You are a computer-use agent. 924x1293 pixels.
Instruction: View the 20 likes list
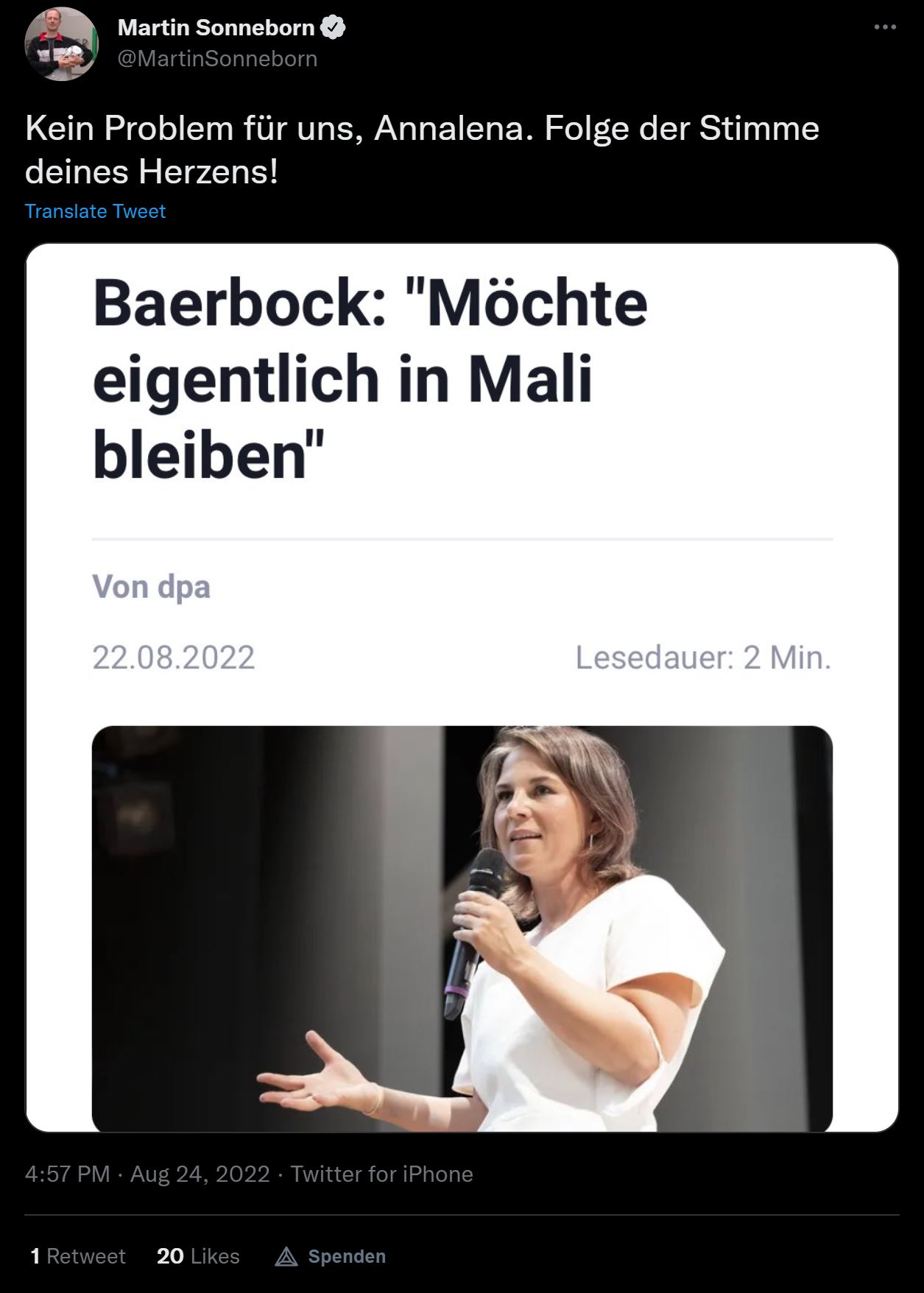(x=198, y=1256)
